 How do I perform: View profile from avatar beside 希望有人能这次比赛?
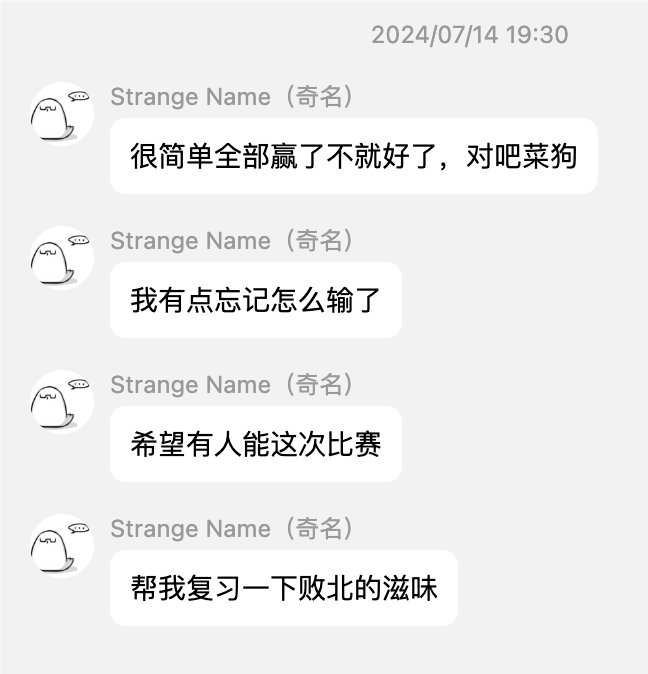[61, 402]
